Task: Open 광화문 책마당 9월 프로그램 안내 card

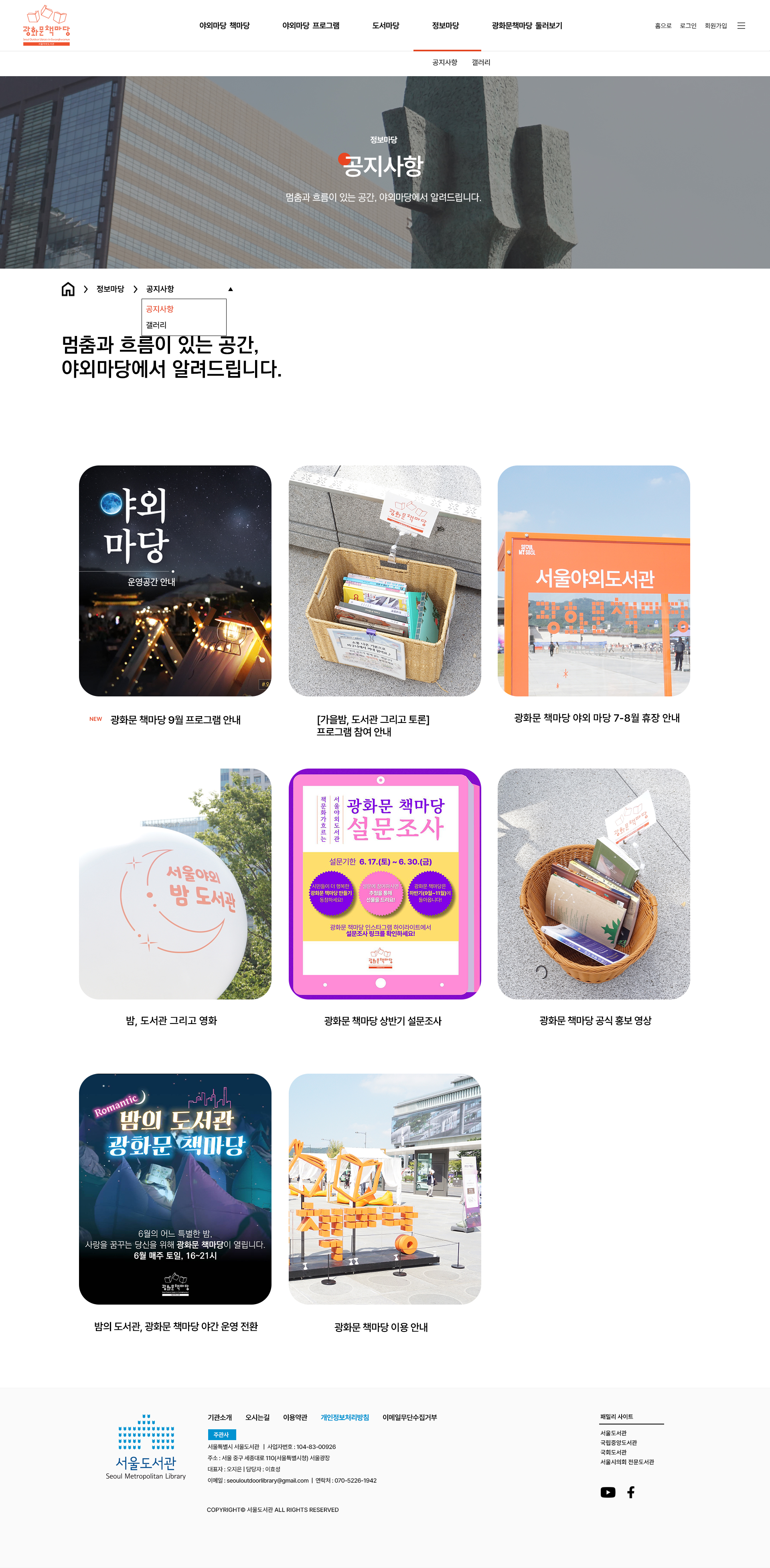Action: [x=175, y=581]
